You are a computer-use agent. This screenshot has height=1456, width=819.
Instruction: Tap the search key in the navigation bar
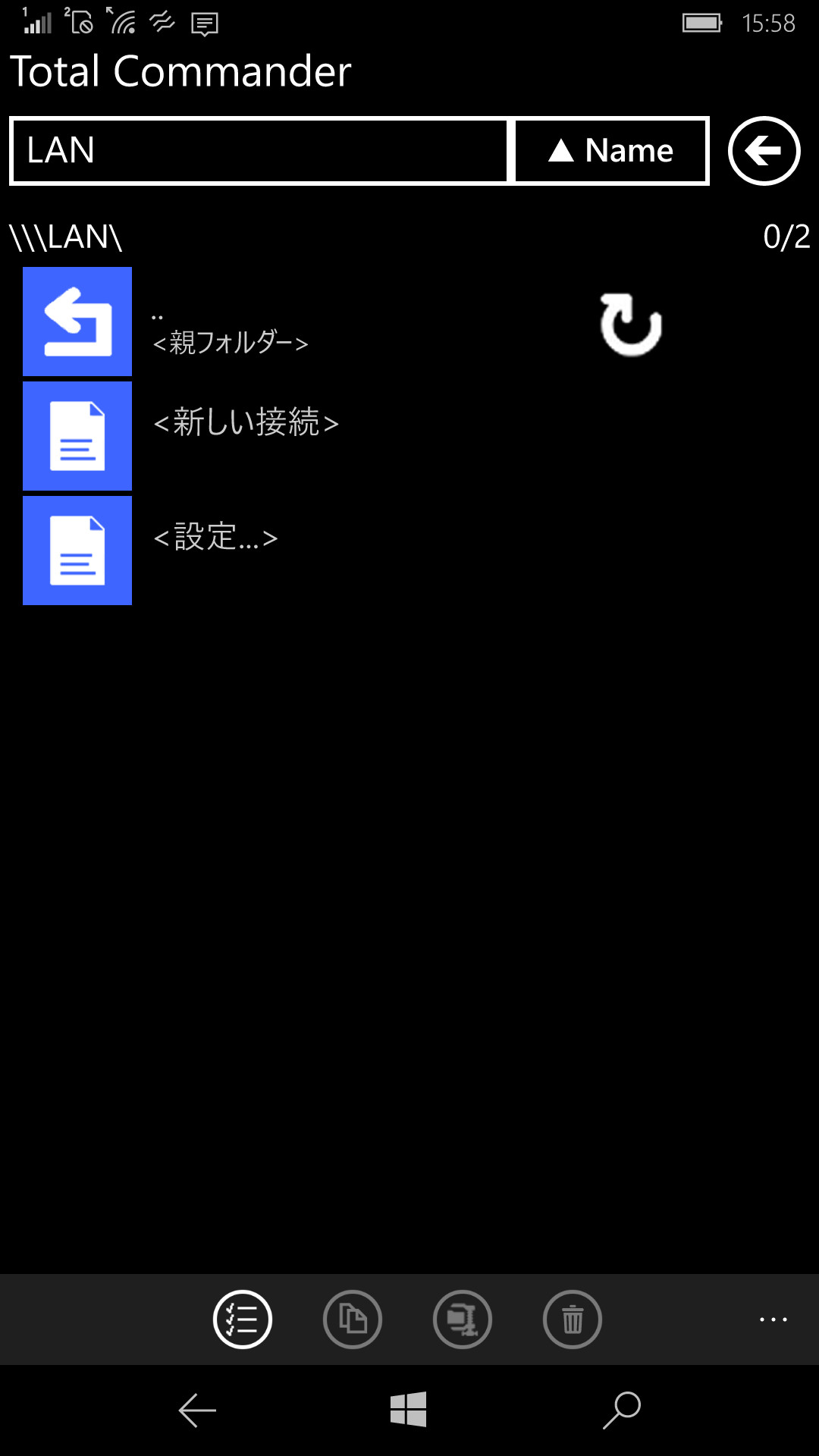point(620,1408)
